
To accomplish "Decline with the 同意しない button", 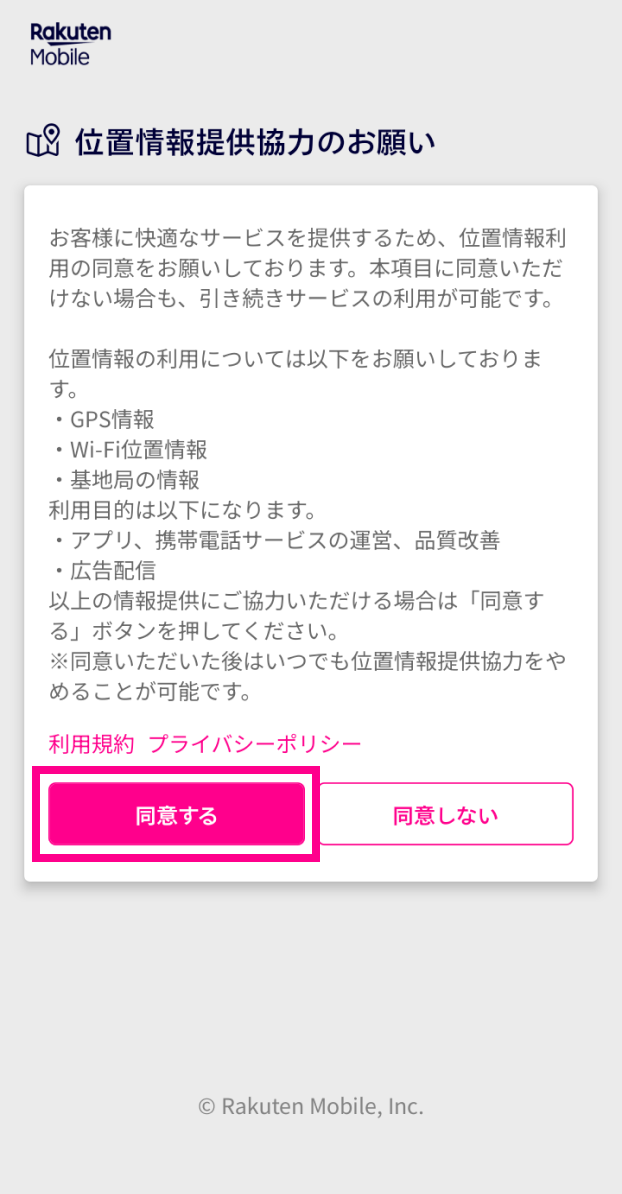I will [x=445, y=814].
